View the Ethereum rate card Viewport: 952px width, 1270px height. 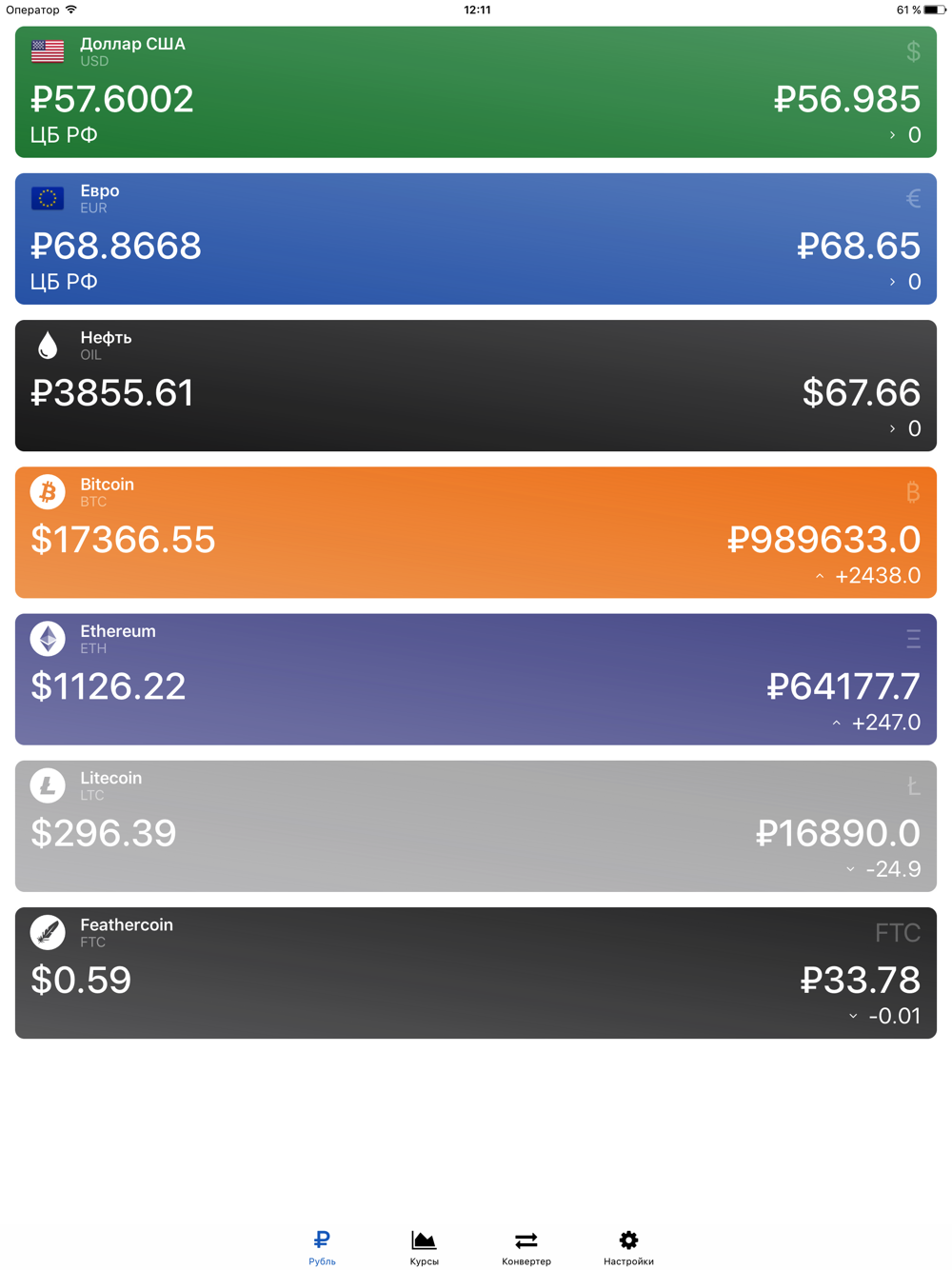[x=476, y=679]
